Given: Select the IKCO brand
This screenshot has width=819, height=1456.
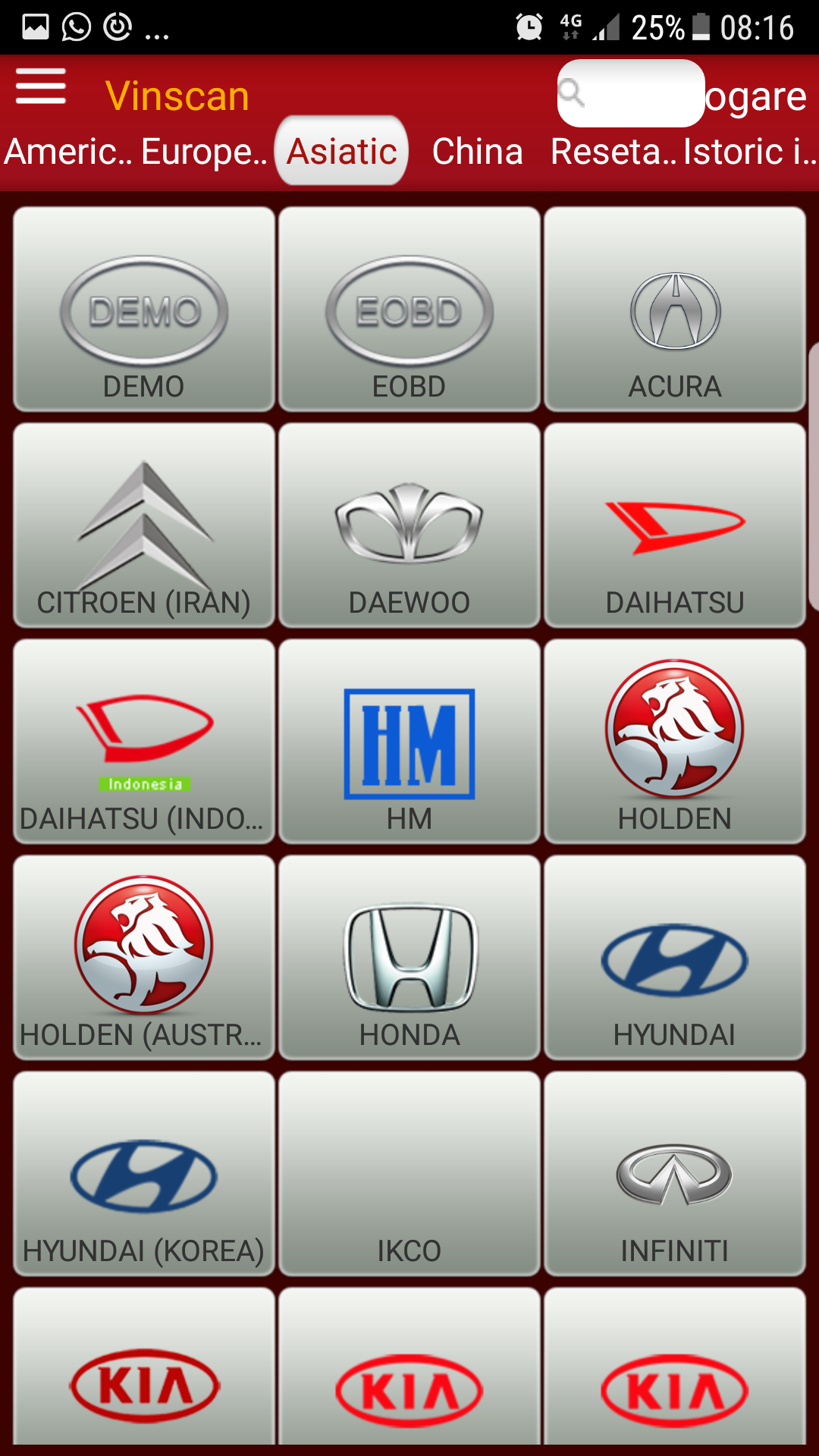Looking at the screenshot, I should [x=409, y=1174].
